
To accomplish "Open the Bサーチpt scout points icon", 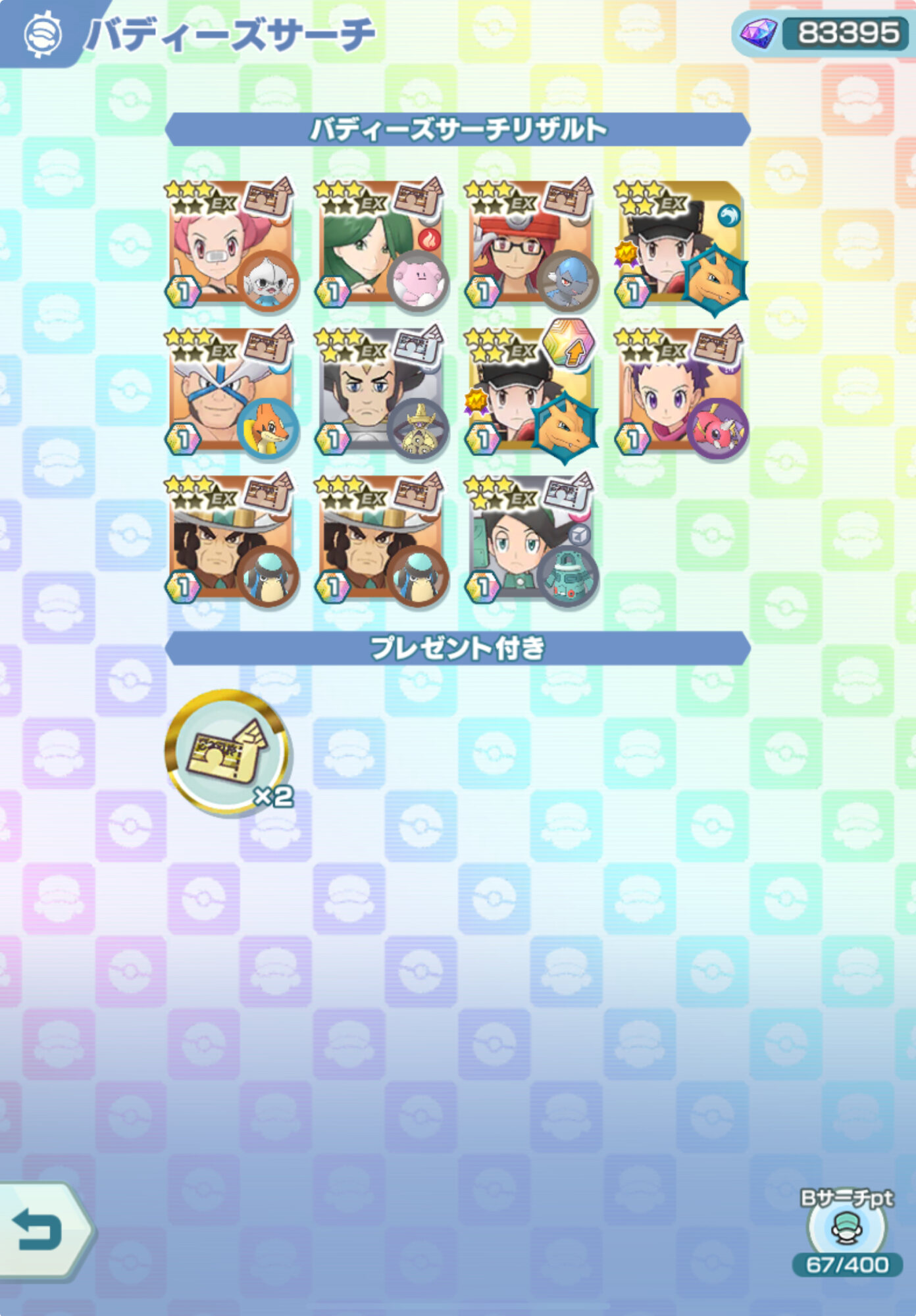I will [x=847, y=1228].
